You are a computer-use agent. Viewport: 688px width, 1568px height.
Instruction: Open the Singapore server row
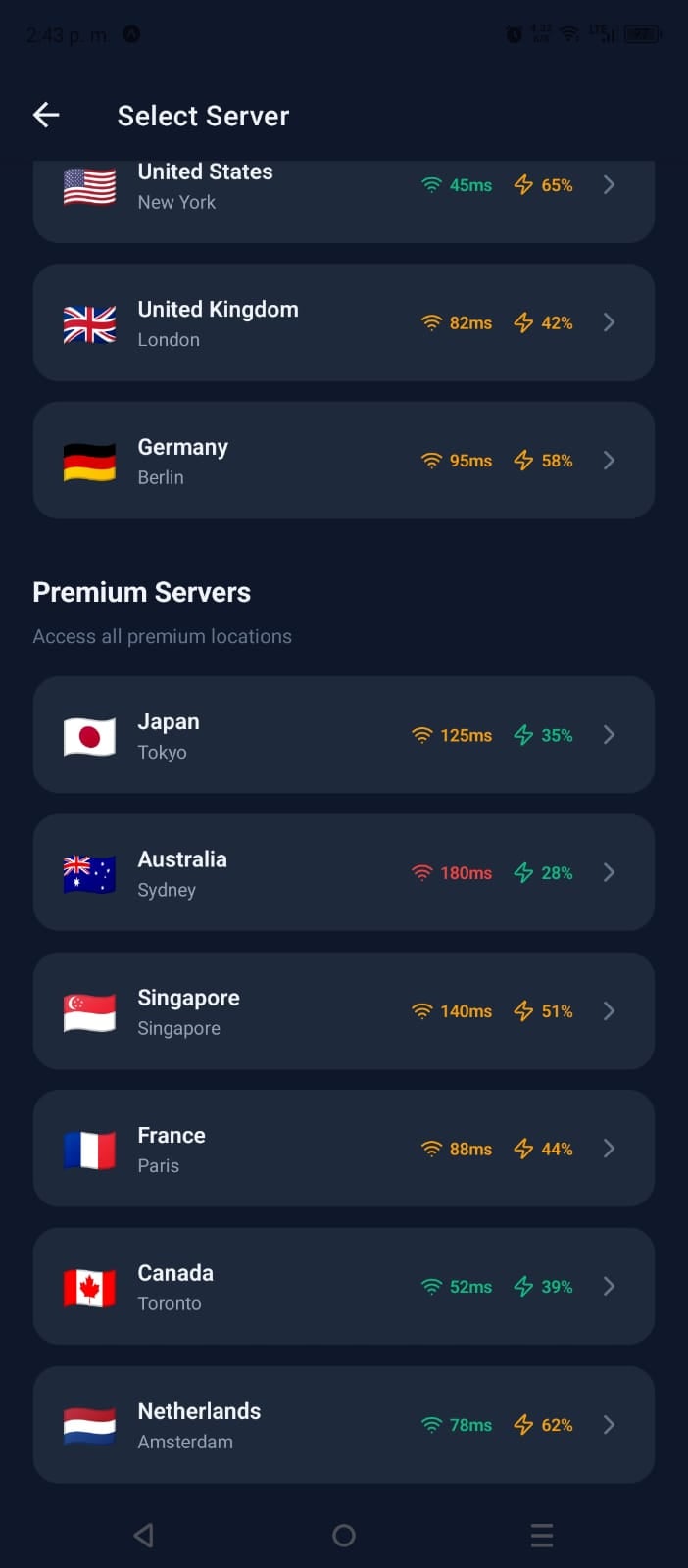[343, 1011]
